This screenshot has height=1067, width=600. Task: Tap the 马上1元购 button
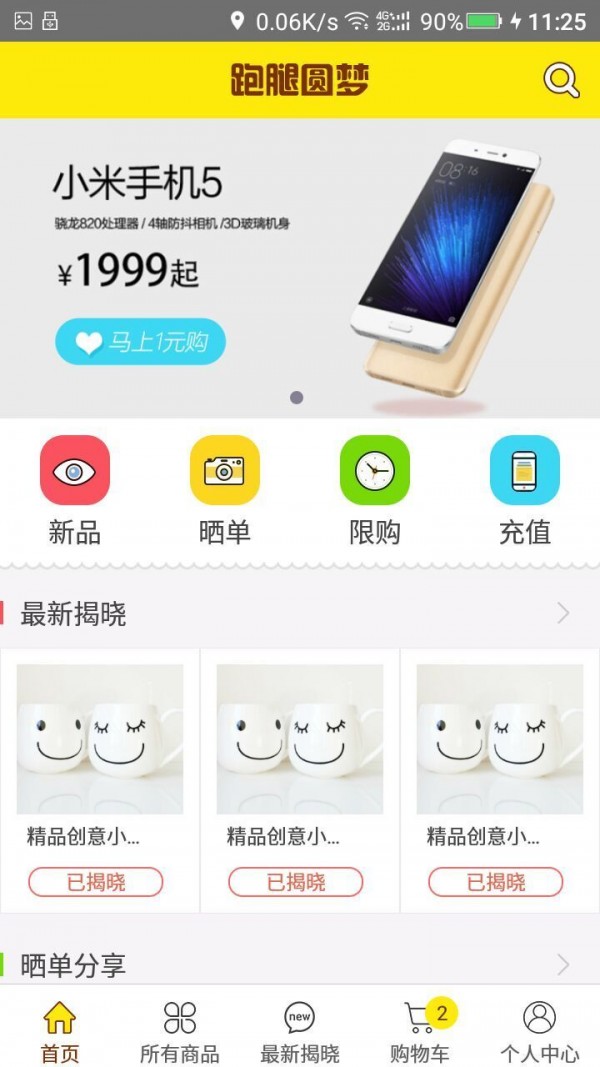[140, 342]
